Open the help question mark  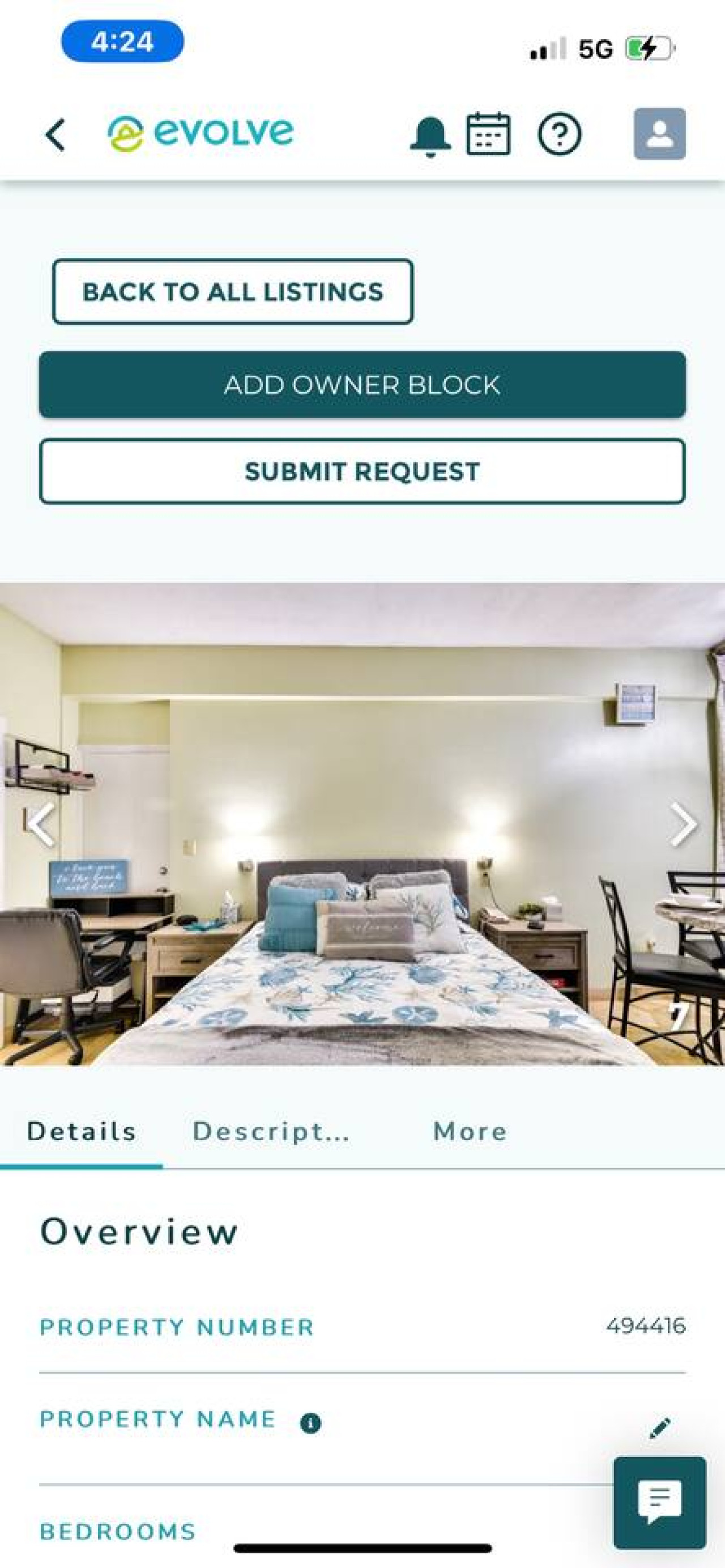559,134
